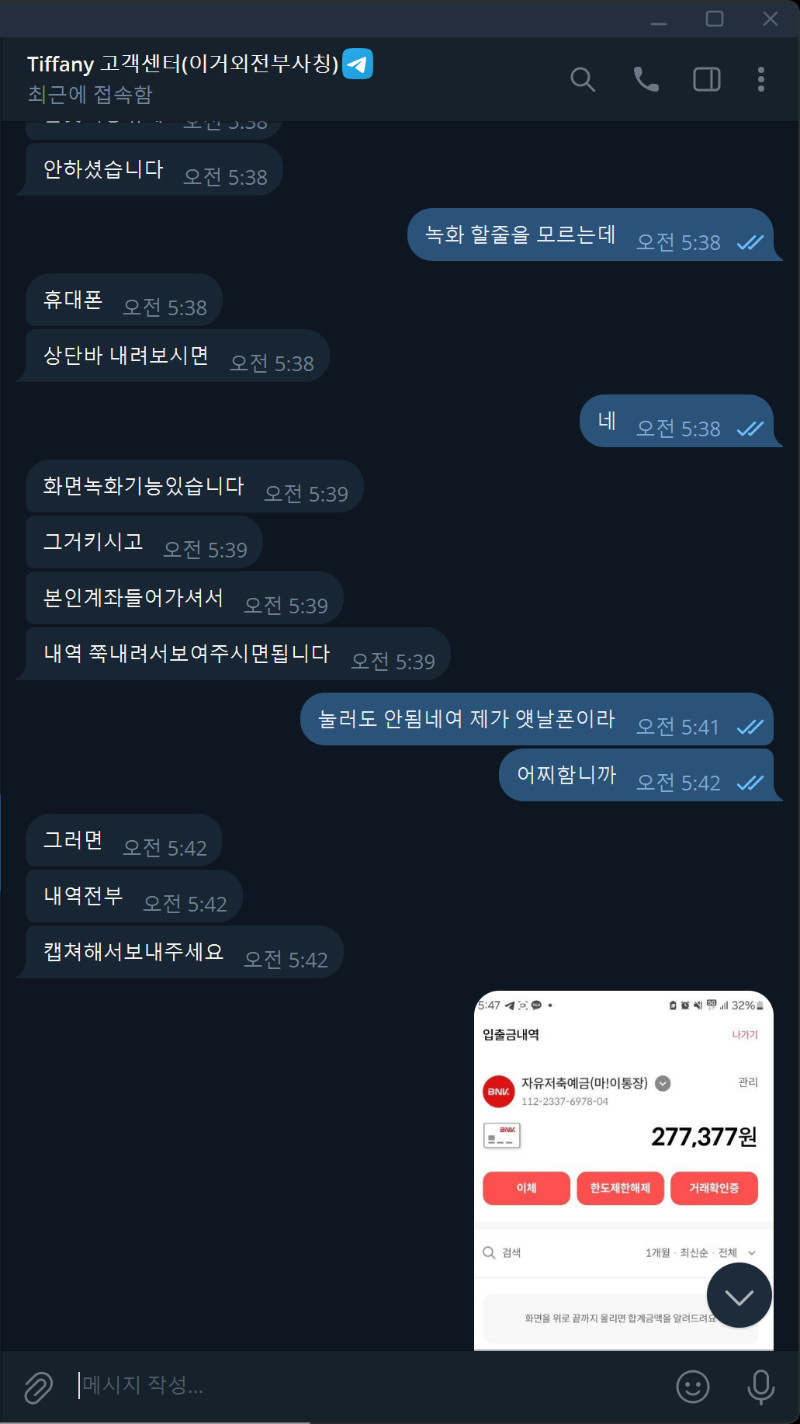
Task: Start a voice call with Tiffany
Action: (646, 80)
